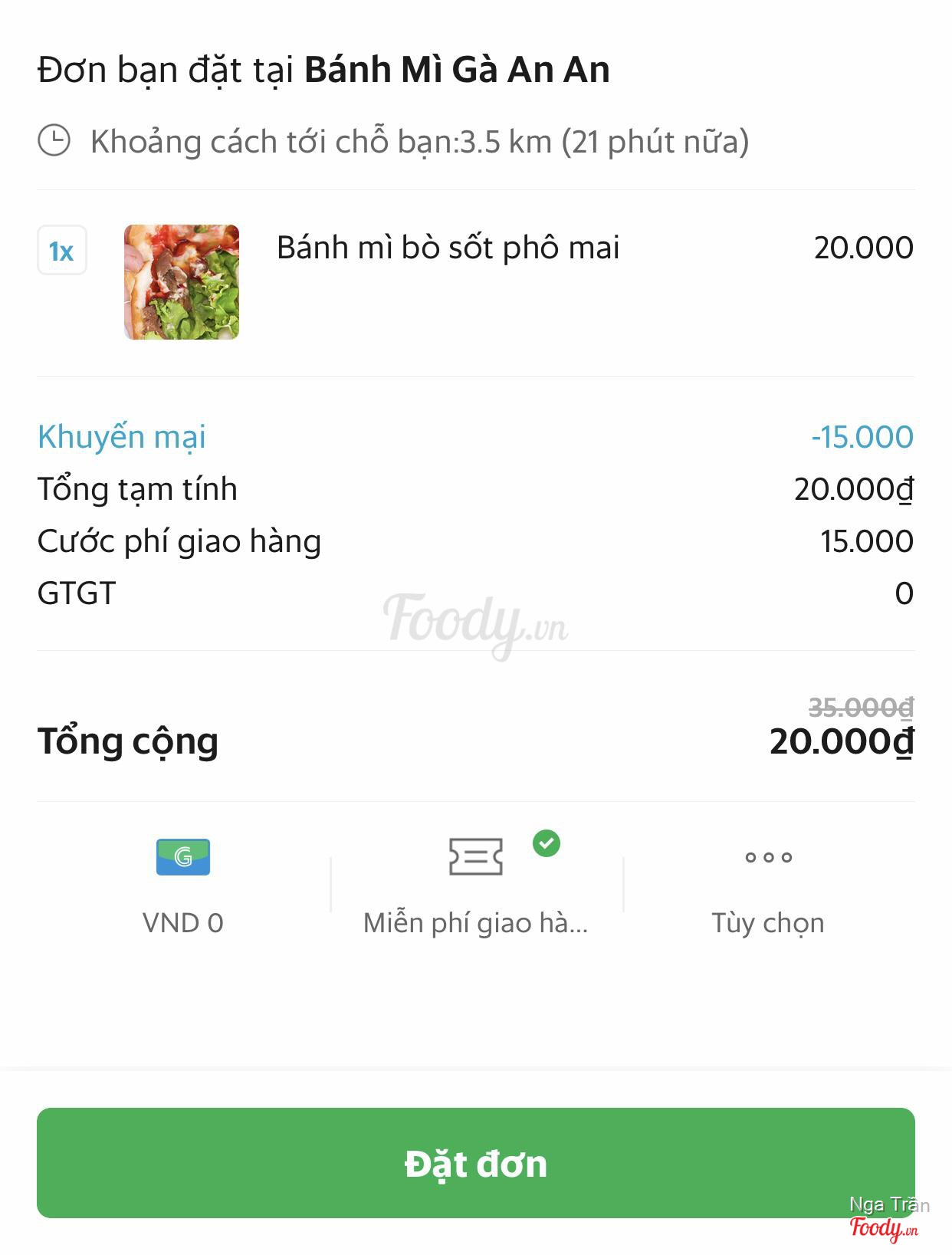952x1255 pixels.
Task: Open the Miễn phí giao hàng voucher
Action: (476, 883)
